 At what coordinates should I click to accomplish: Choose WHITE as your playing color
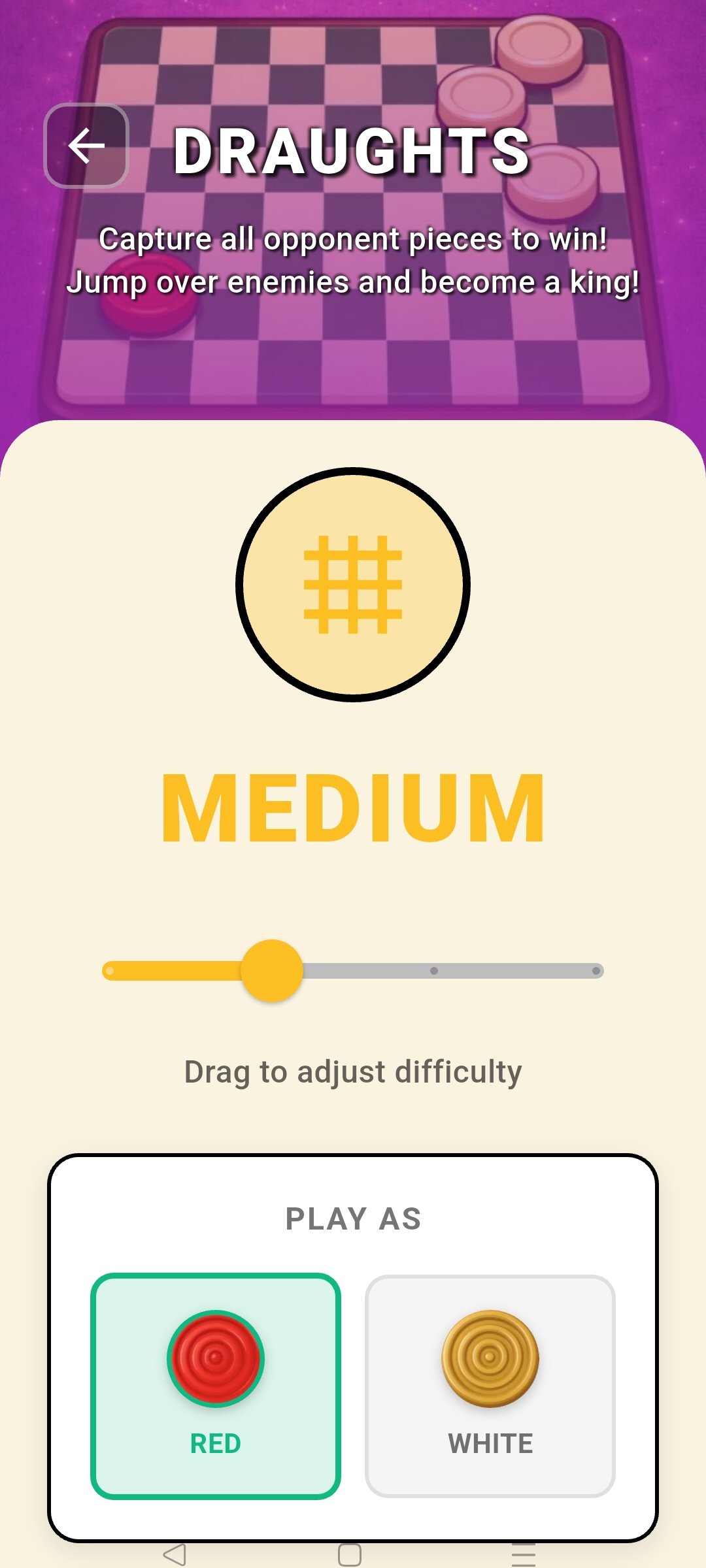pos(490,1386)
